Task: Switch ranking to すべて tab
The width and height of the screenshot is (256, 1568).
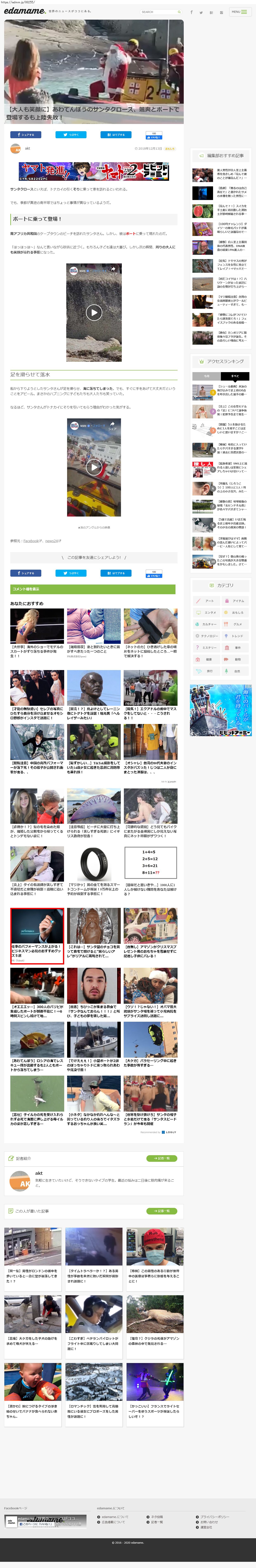Action: (x=235, y=376)
